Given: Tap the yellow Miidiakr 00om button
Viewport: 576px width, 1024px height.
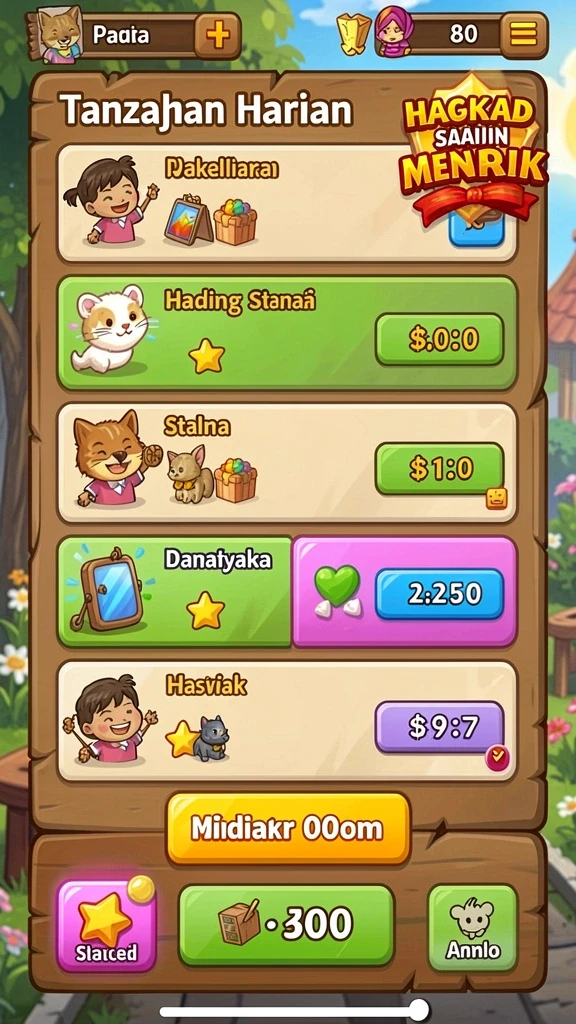Looking at the screenshot, I should (288, 829).
